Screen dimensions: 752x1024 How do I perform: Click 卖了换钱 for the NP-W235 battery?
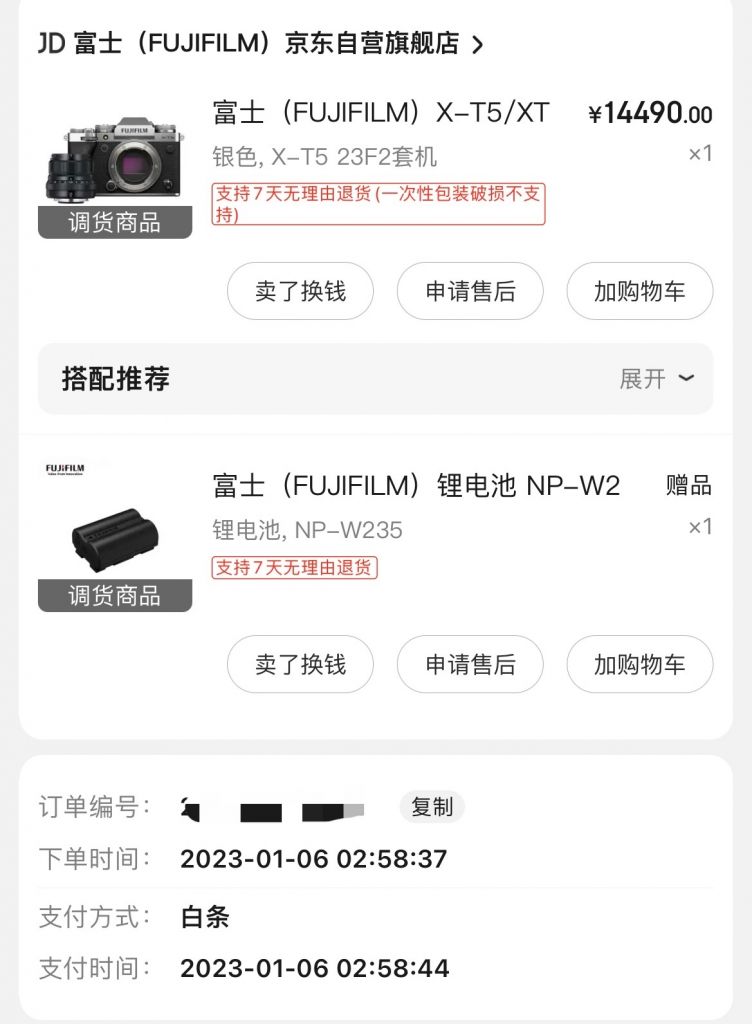coord(300,664)
